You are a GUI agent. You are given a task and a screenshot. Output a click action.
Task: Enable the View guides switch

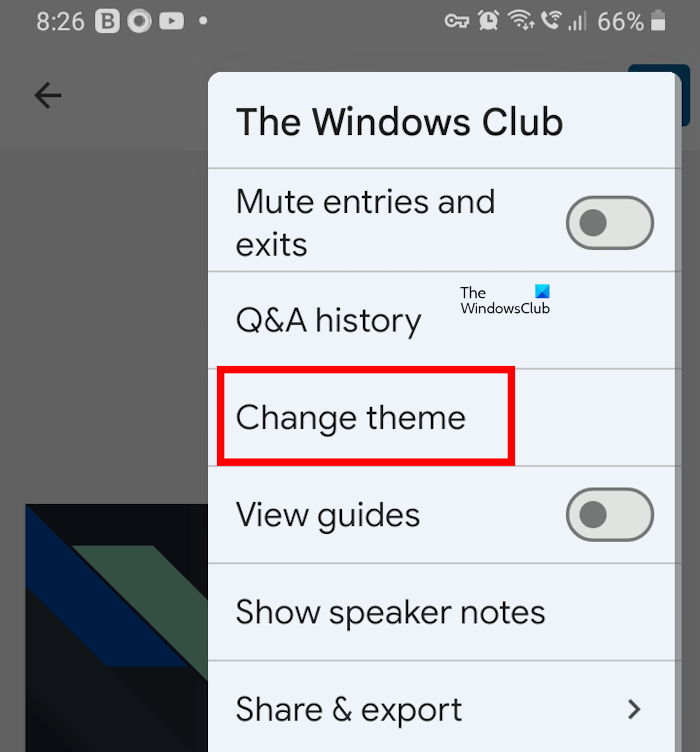609,515
